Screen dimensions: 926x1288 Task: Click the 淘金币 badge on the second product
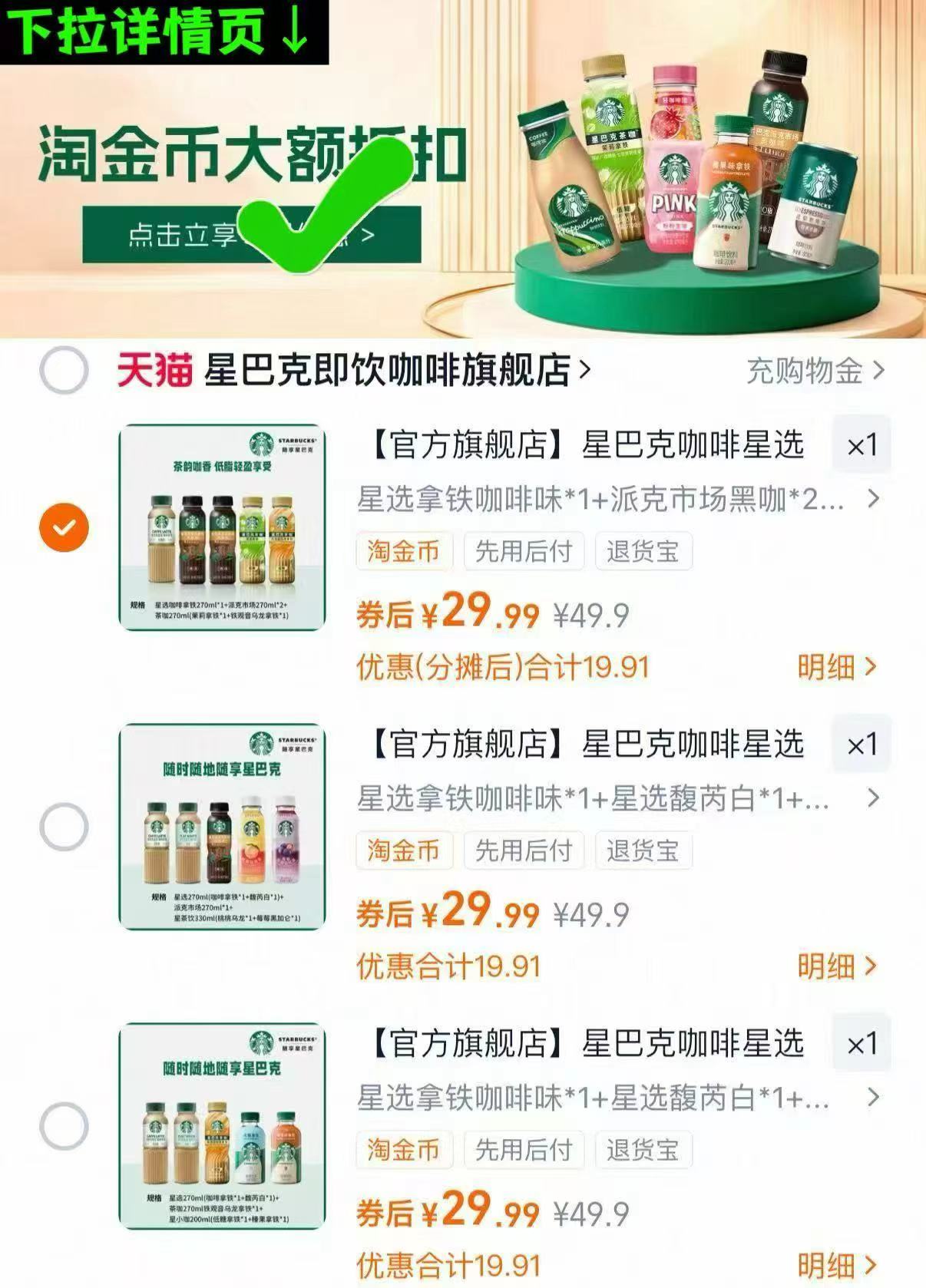point(403,850)
